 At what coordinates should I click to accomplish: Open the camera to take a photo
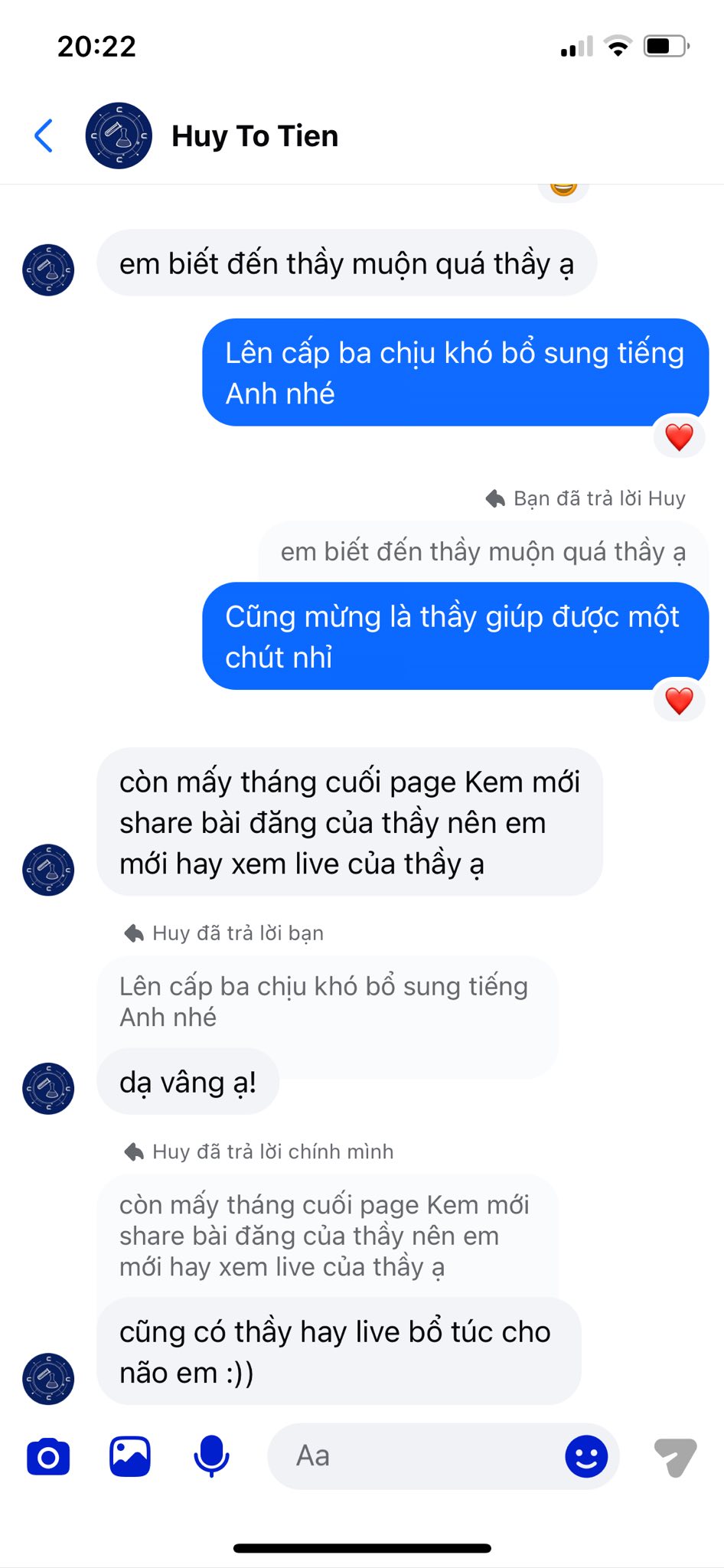point(48,1456)
